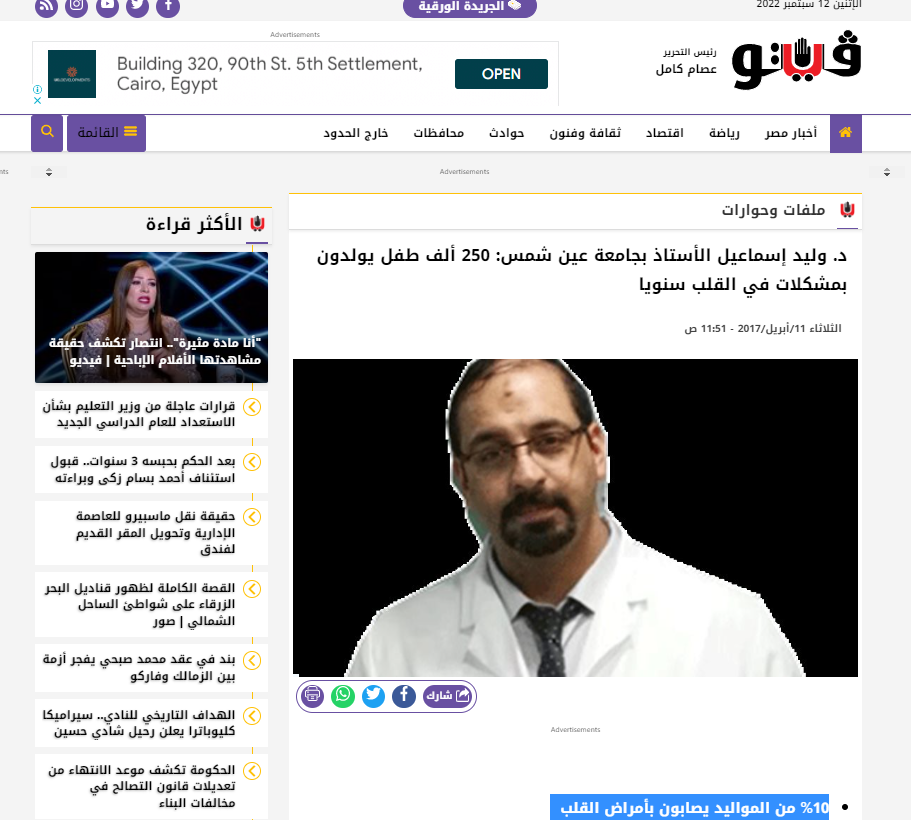Open the حوادث section
Viewport: 911px width, 820px height.
click(x=507, y=133)
